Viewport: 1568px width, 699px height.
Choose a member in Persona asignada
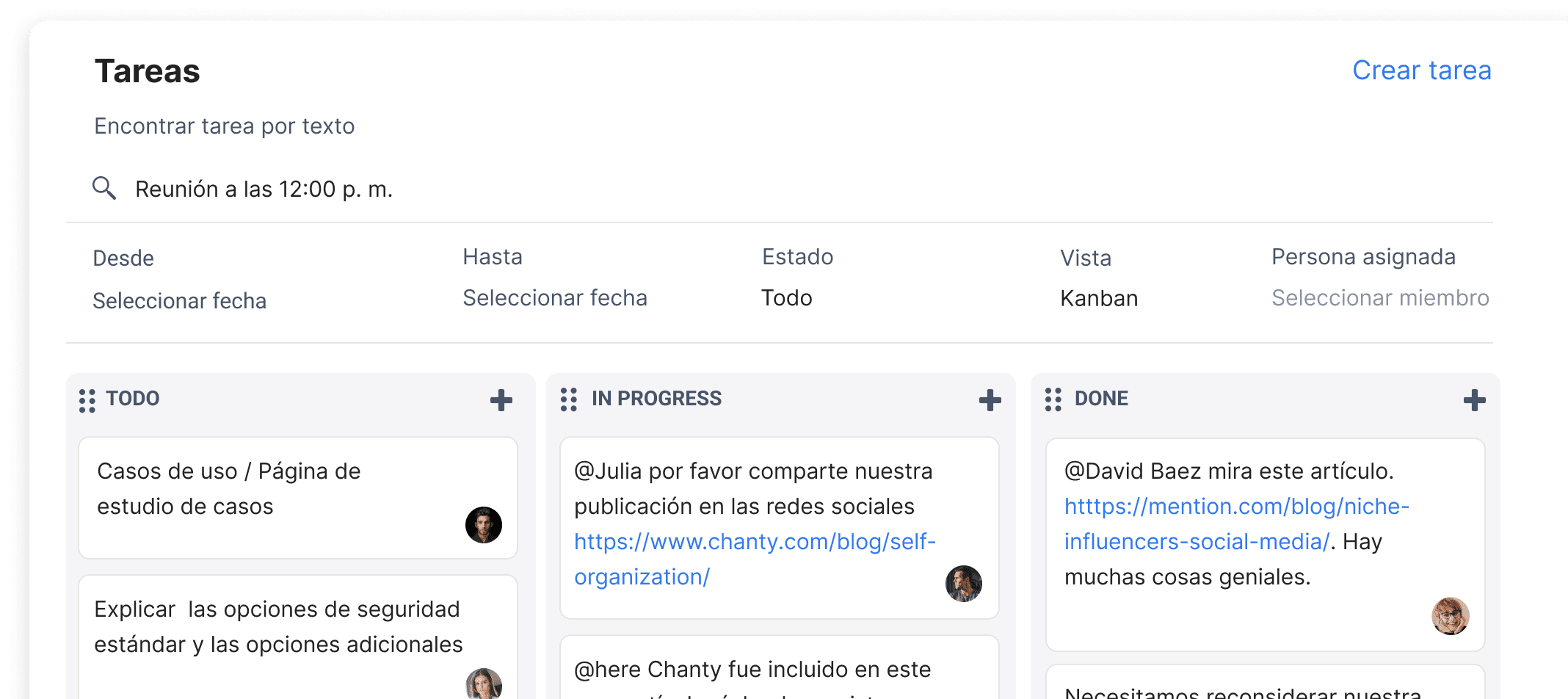point(1379,298)
